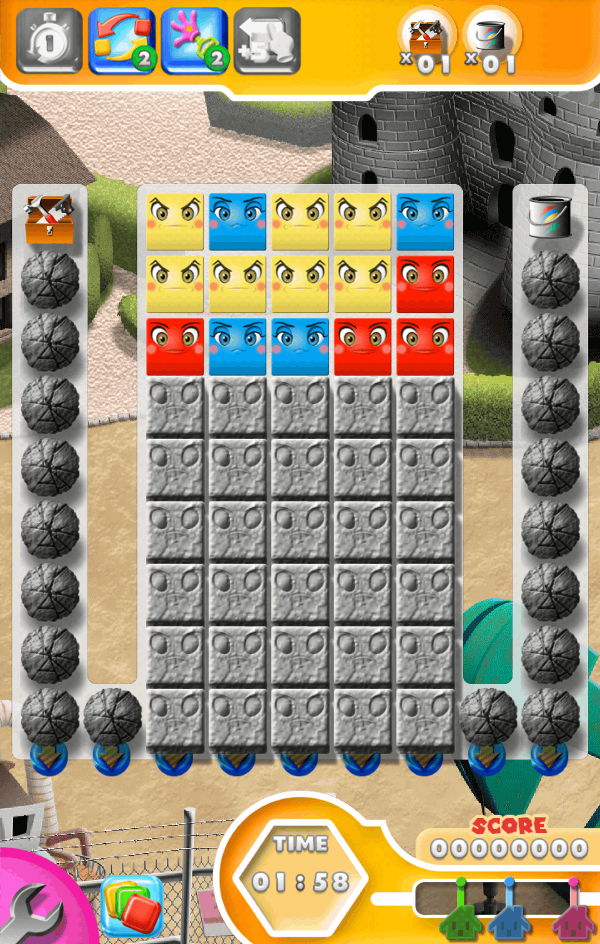Image resolution: width=600 pixels, height=944 pixels.
Task: Activate the stopwatch time-freeze booster
Action: coord(42,41)
